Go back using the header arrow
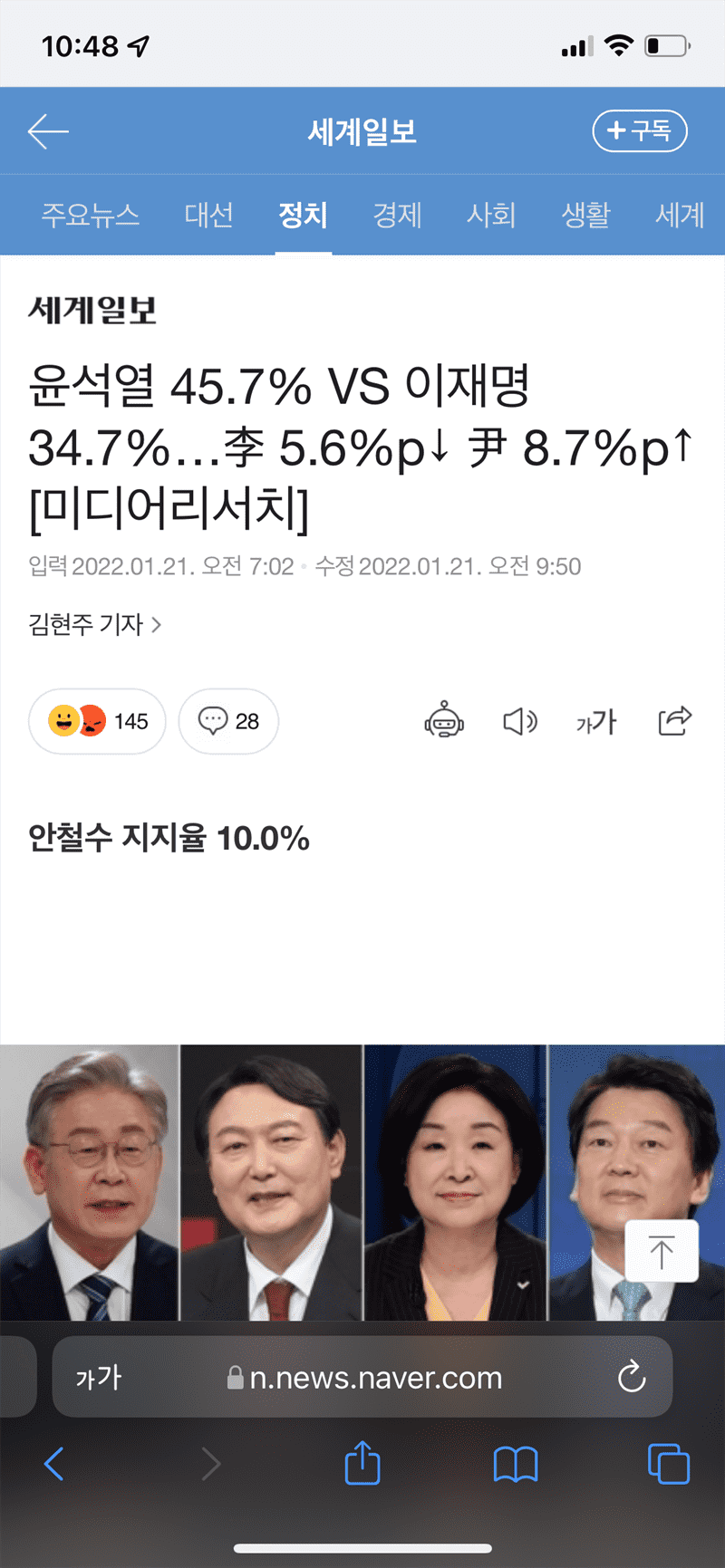Viewport: 725px width, 1568px height. (x=48, y=132)
